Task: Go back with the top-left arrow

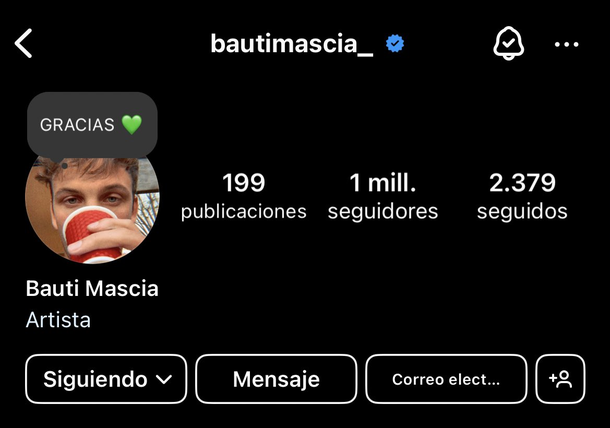Action: [x=25, y=44]
